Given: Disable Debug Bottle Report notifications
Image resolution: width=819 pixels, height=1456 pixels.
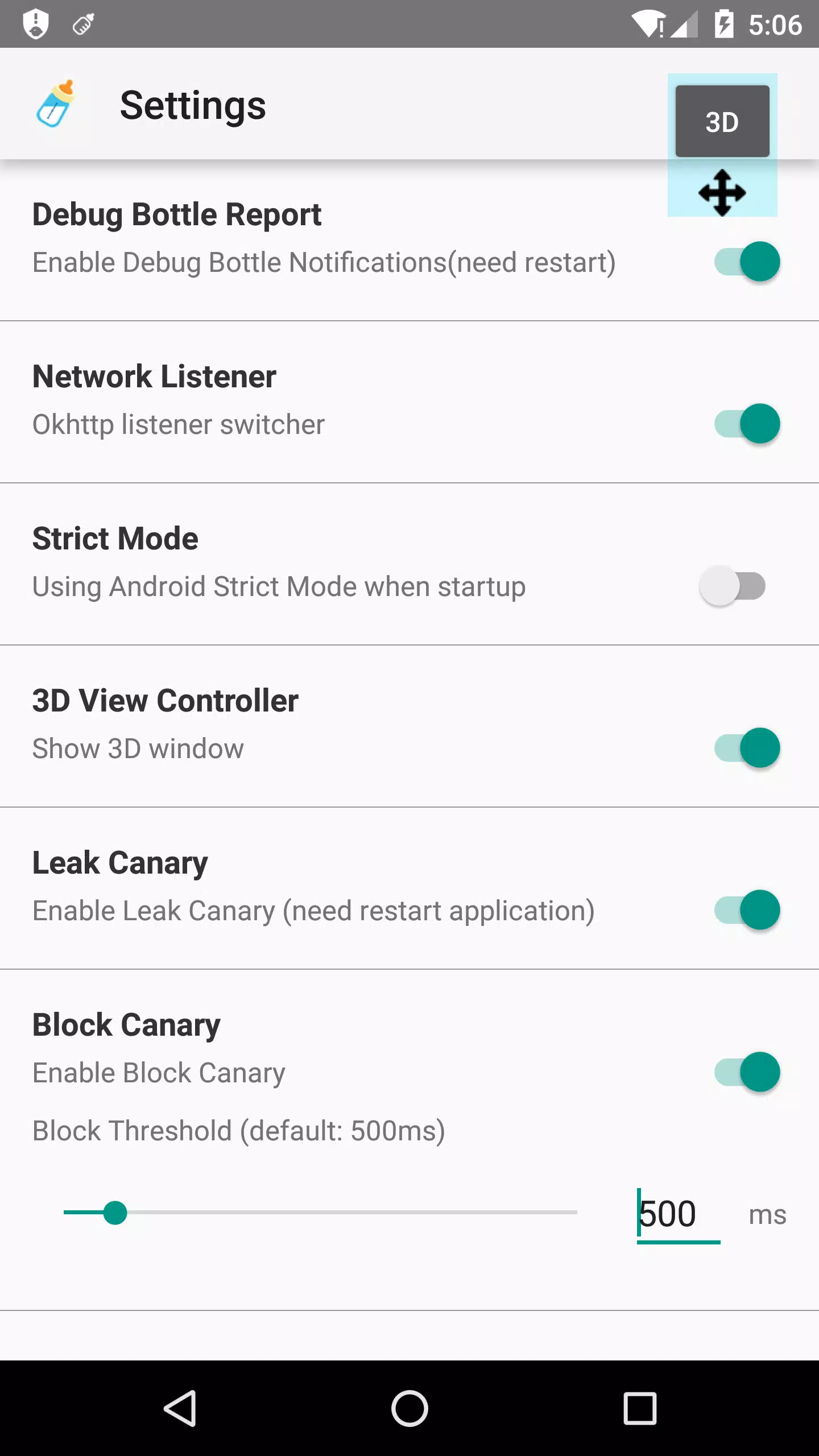Looking at the screenshot, I should point(747,262).
